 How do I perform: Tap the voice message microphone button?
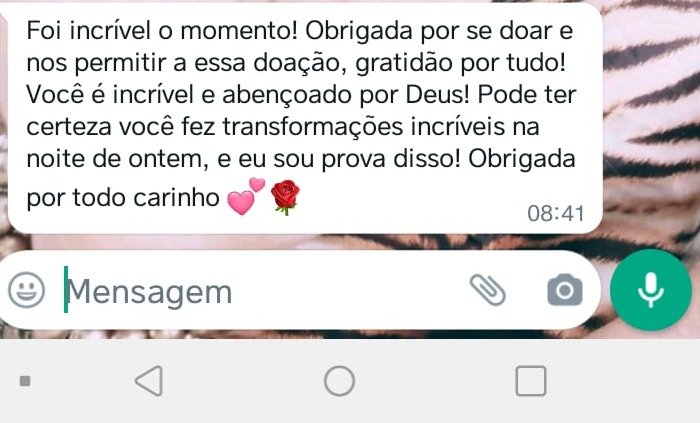point(650,290)
